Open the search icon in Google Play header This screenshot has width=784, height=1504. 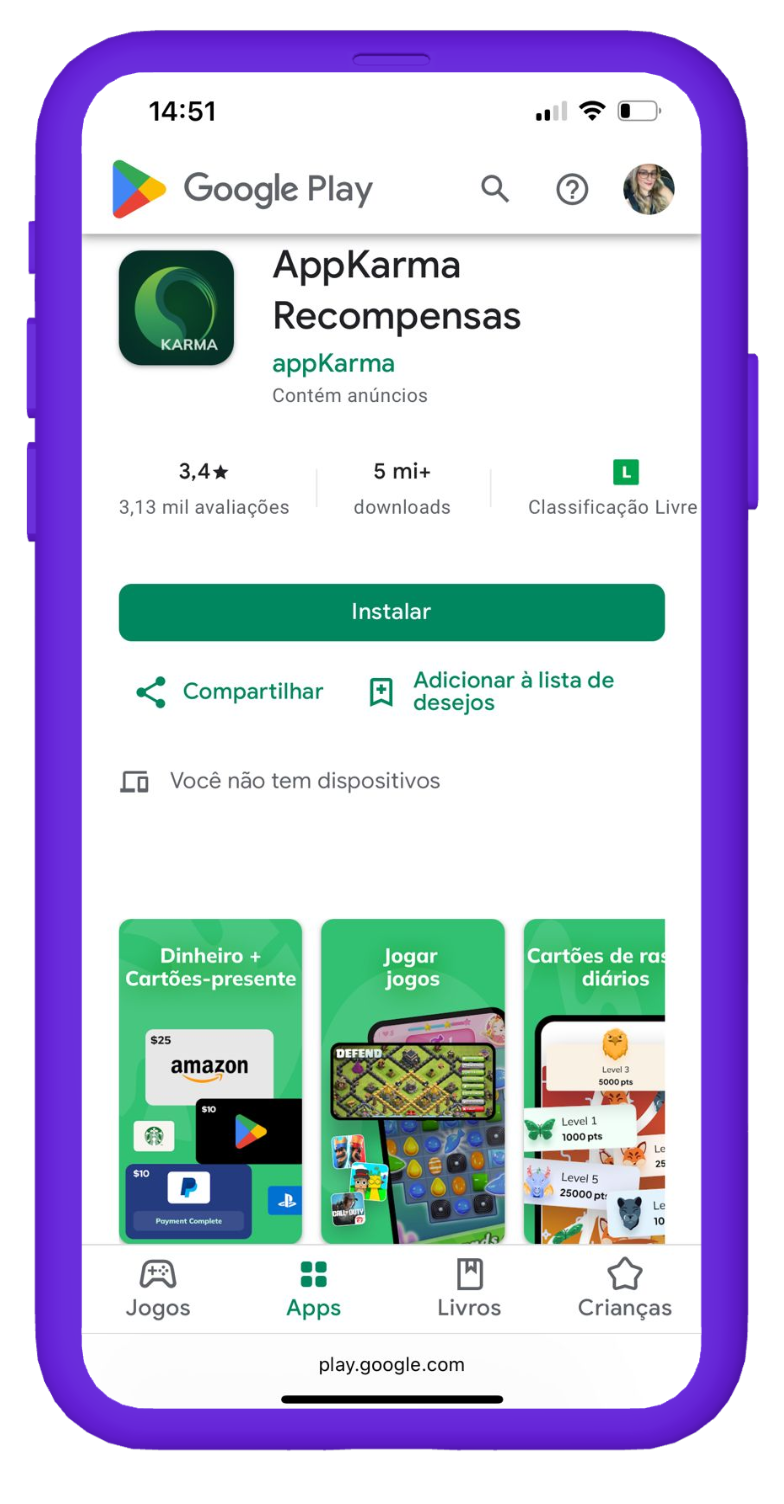click(x=495, y=188)
